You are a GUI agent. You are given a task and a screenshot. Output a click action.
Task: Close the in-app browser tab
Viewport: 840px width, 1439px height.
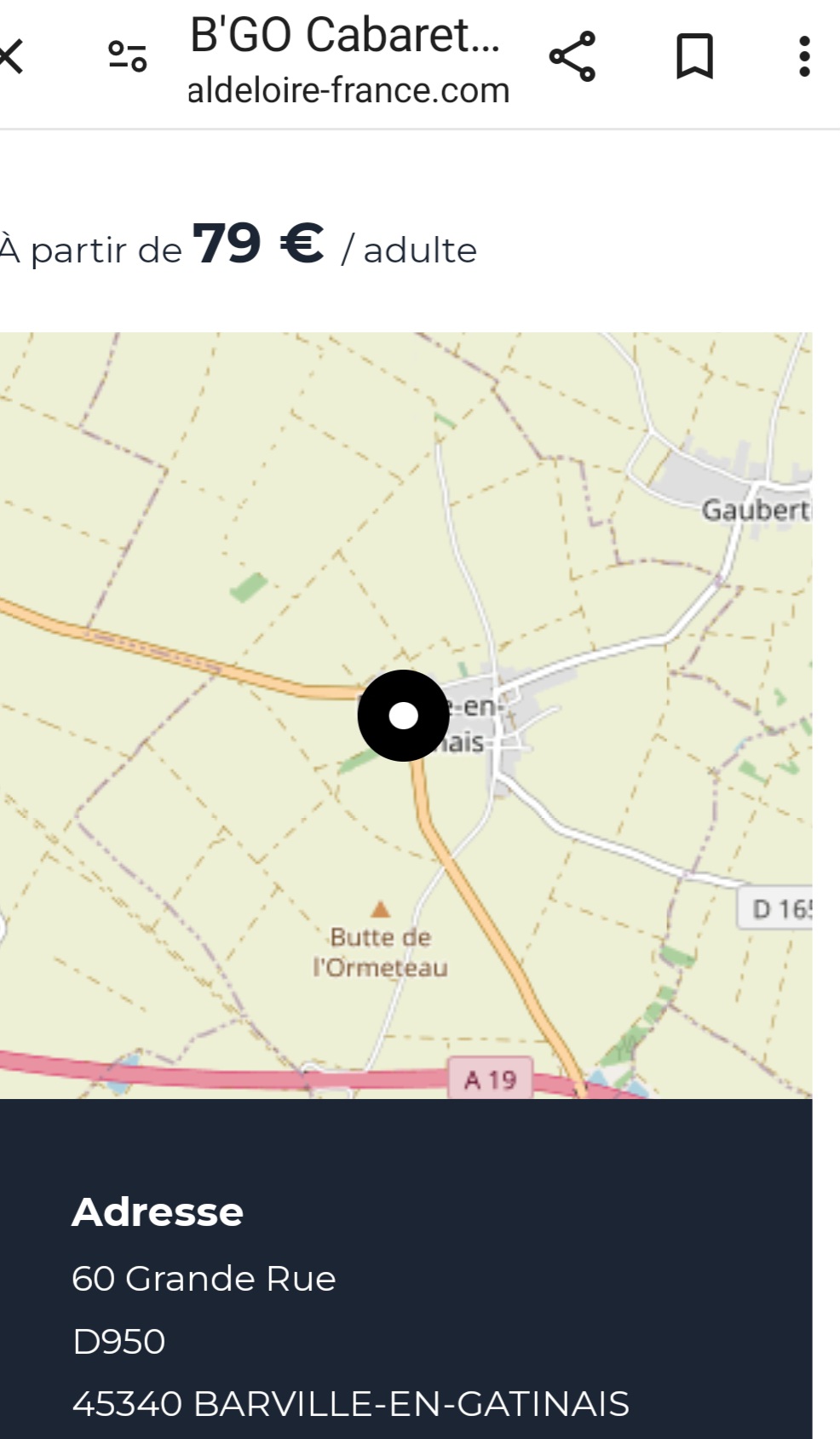10,57
